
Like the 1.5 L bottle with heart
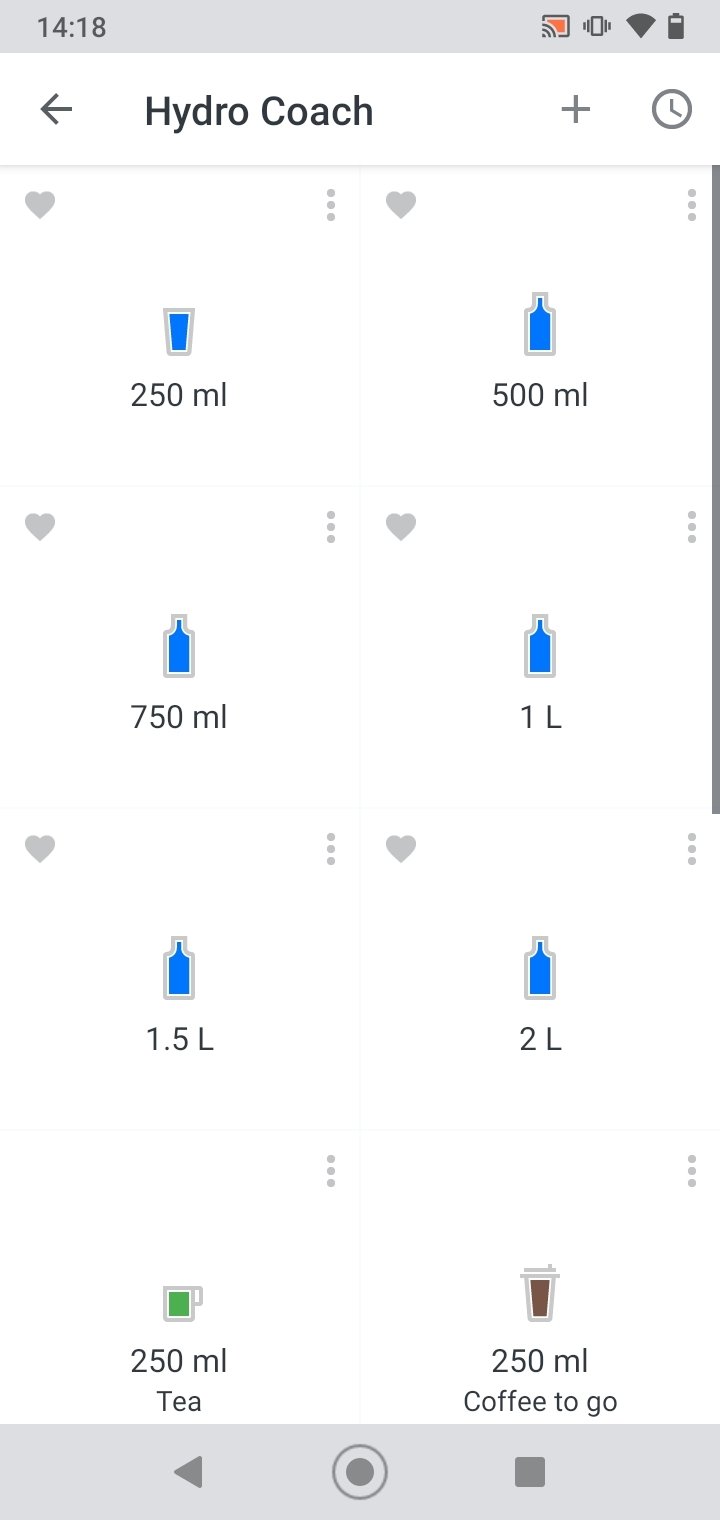pos(40,849)
